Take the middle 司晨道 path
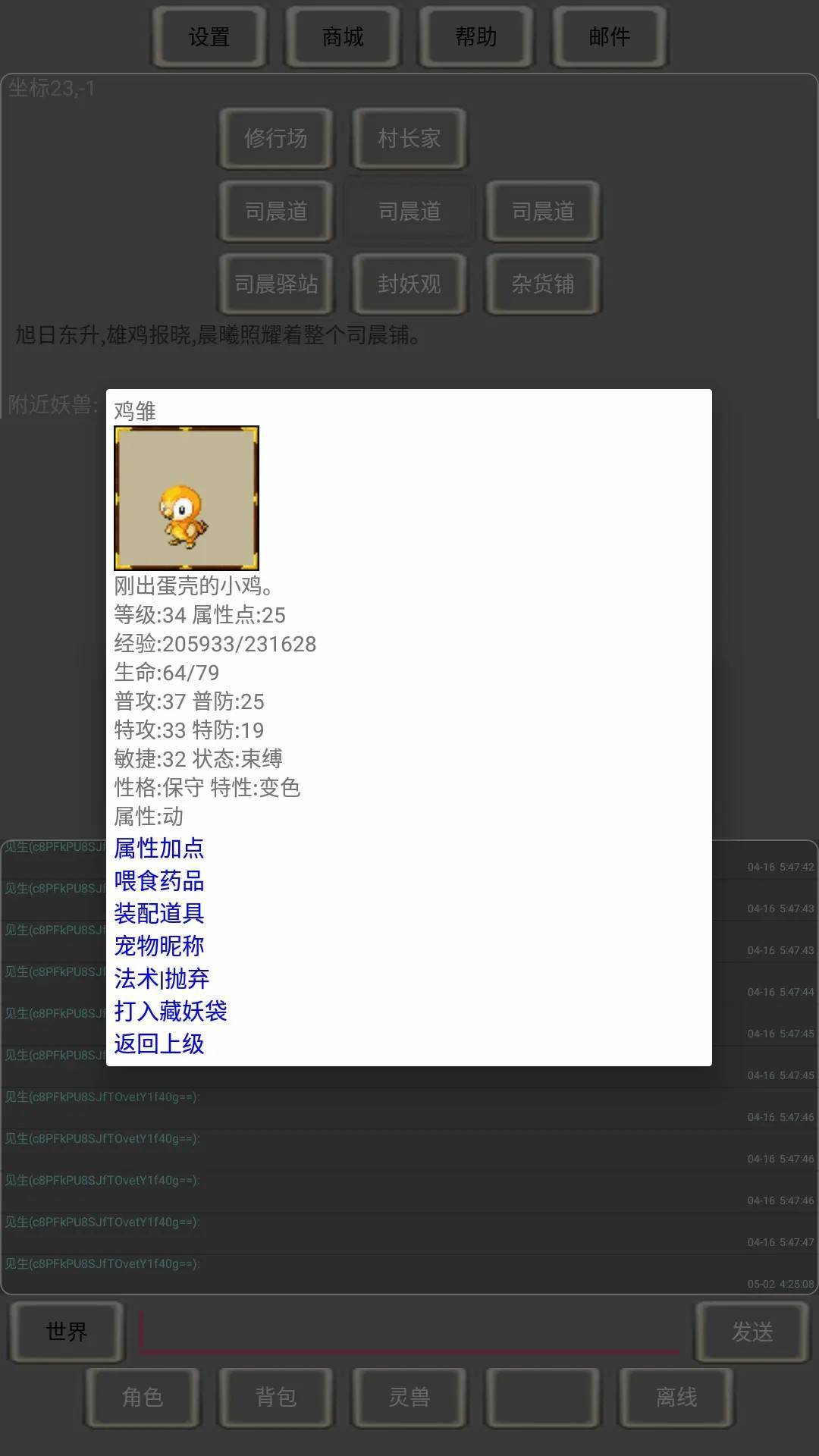Viewport: 819px width, 1456px height. pos(409,212)
